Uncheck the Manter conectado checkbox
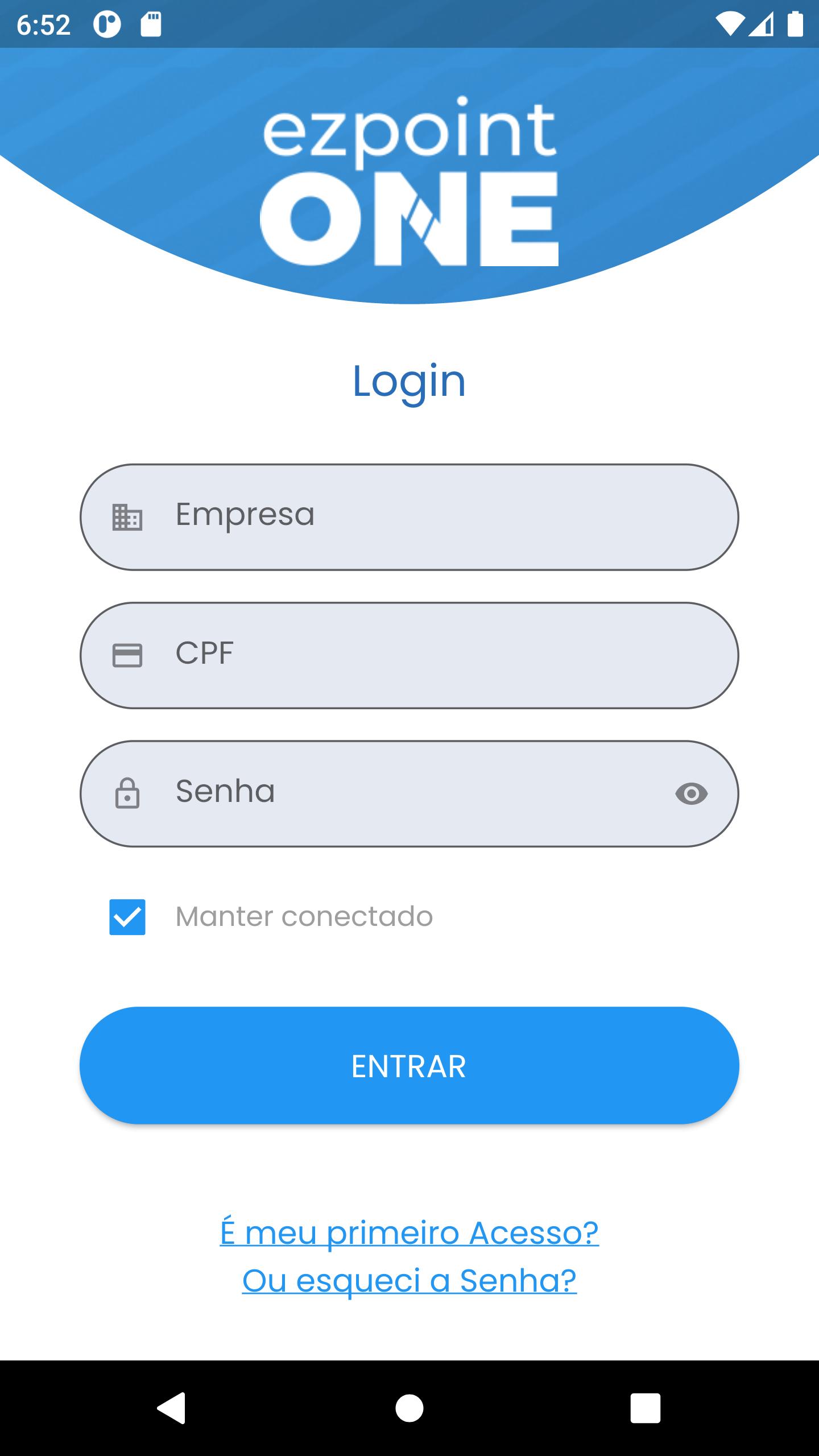This screenshot has height=1456, width=819. coord(127,917)
